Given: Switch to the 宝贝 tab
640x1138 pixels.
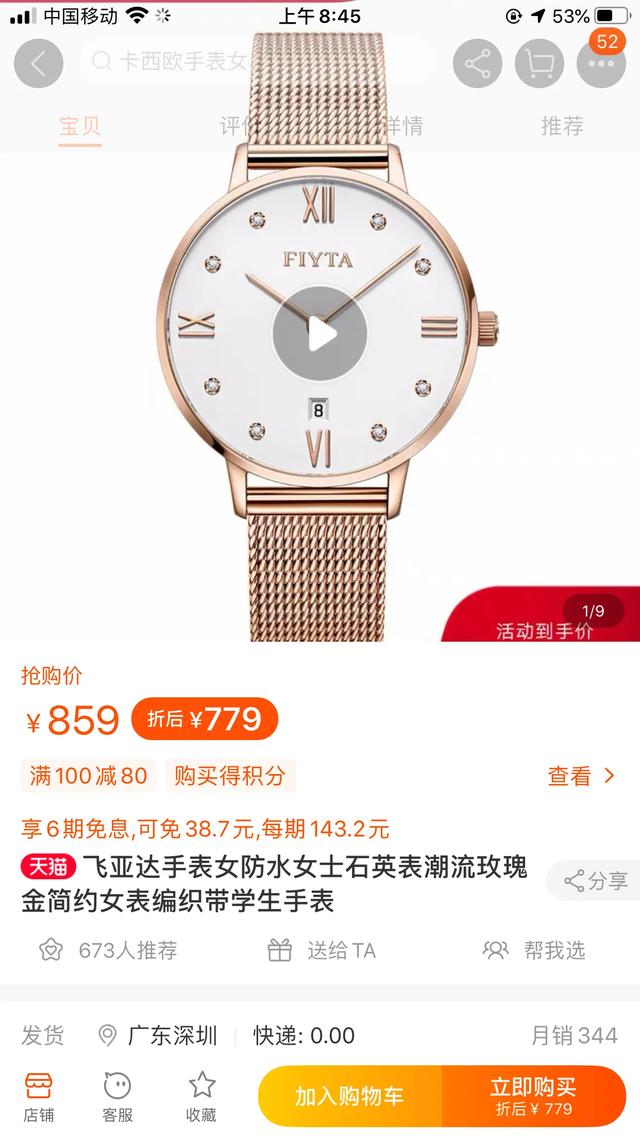Looking at the screenshot, I should [x=80, y=127].
